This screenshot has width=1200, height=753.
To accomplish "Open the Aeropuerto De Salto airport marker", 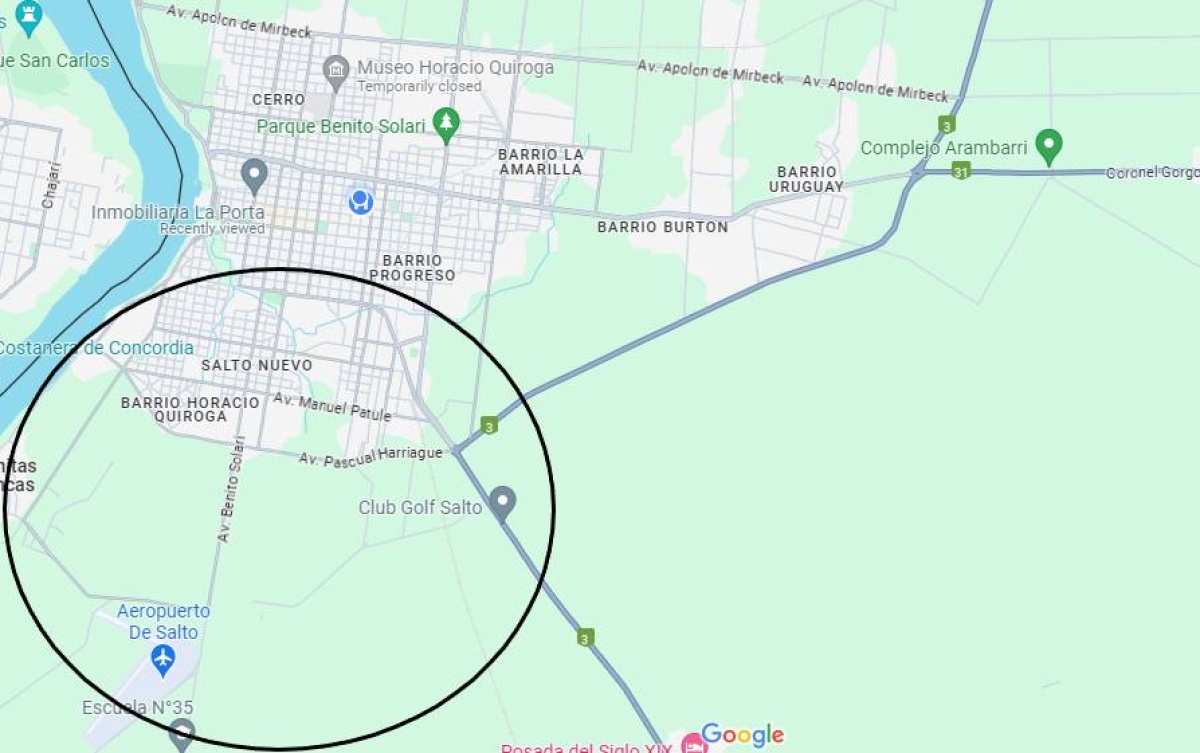I will click(163, 659).
